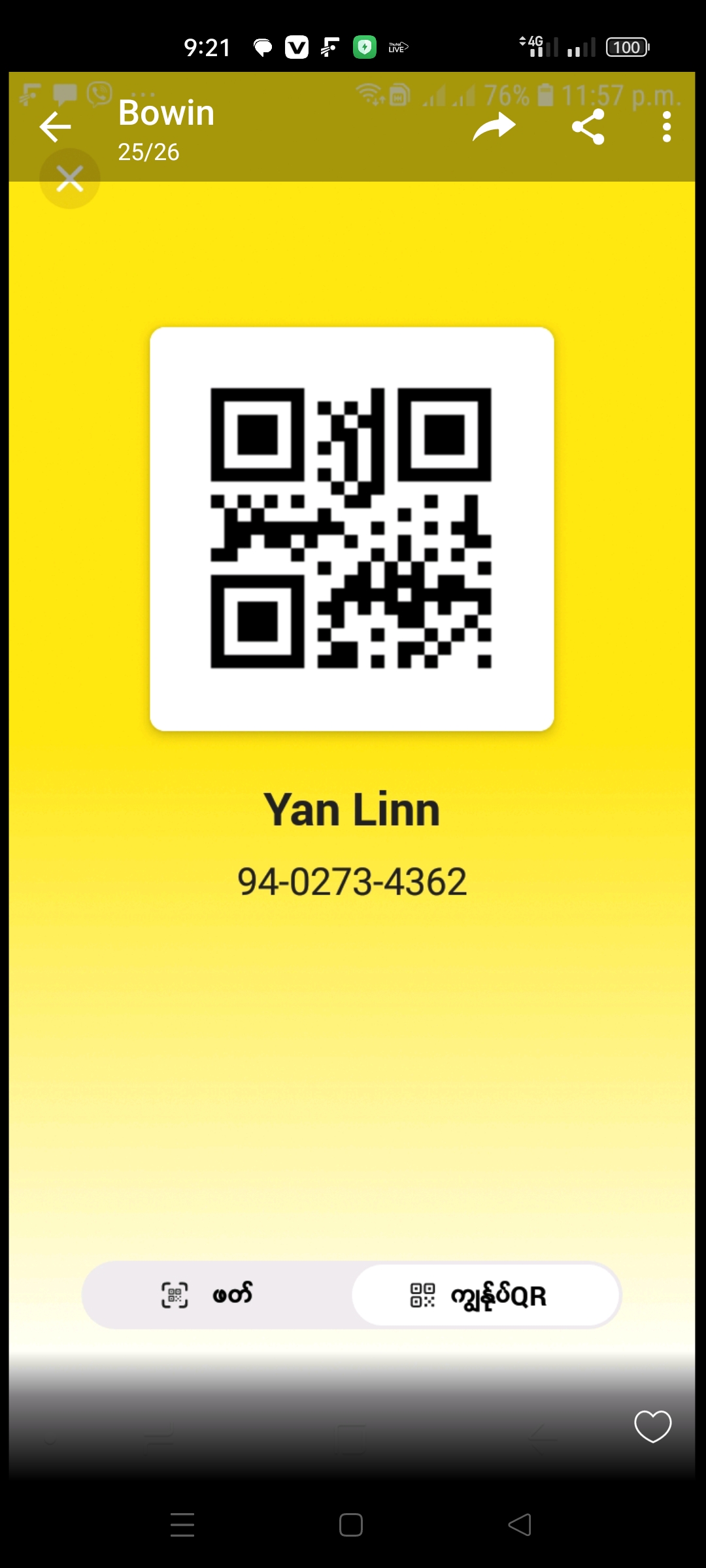Tap the system home button

point(351,1525)
